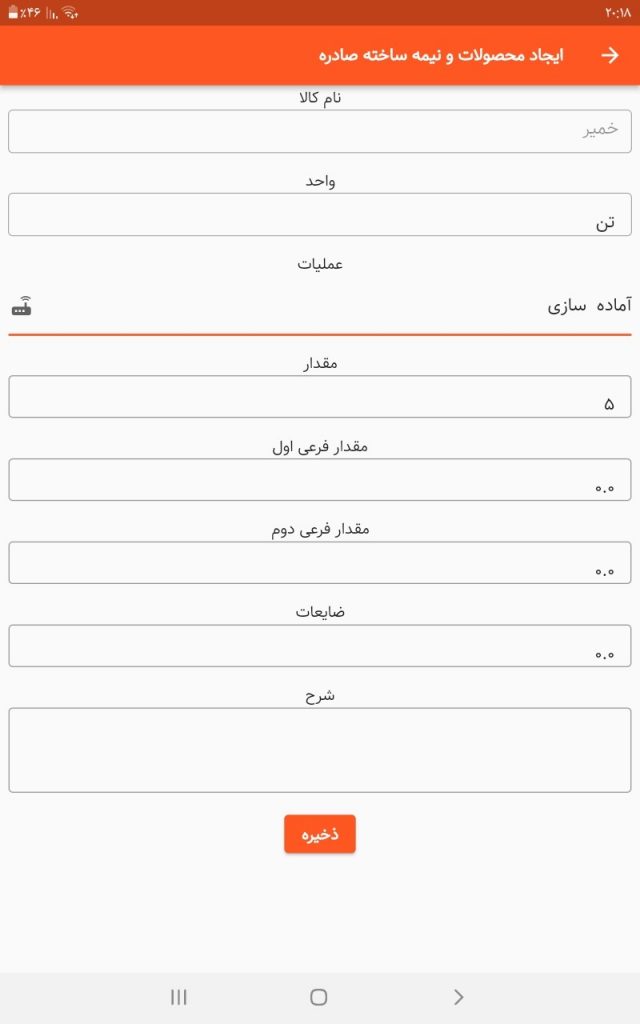Tap the مقدار فرعی دوم field
The width and height of the screenshot is (640, 1024).
click(x=320, y=563)
